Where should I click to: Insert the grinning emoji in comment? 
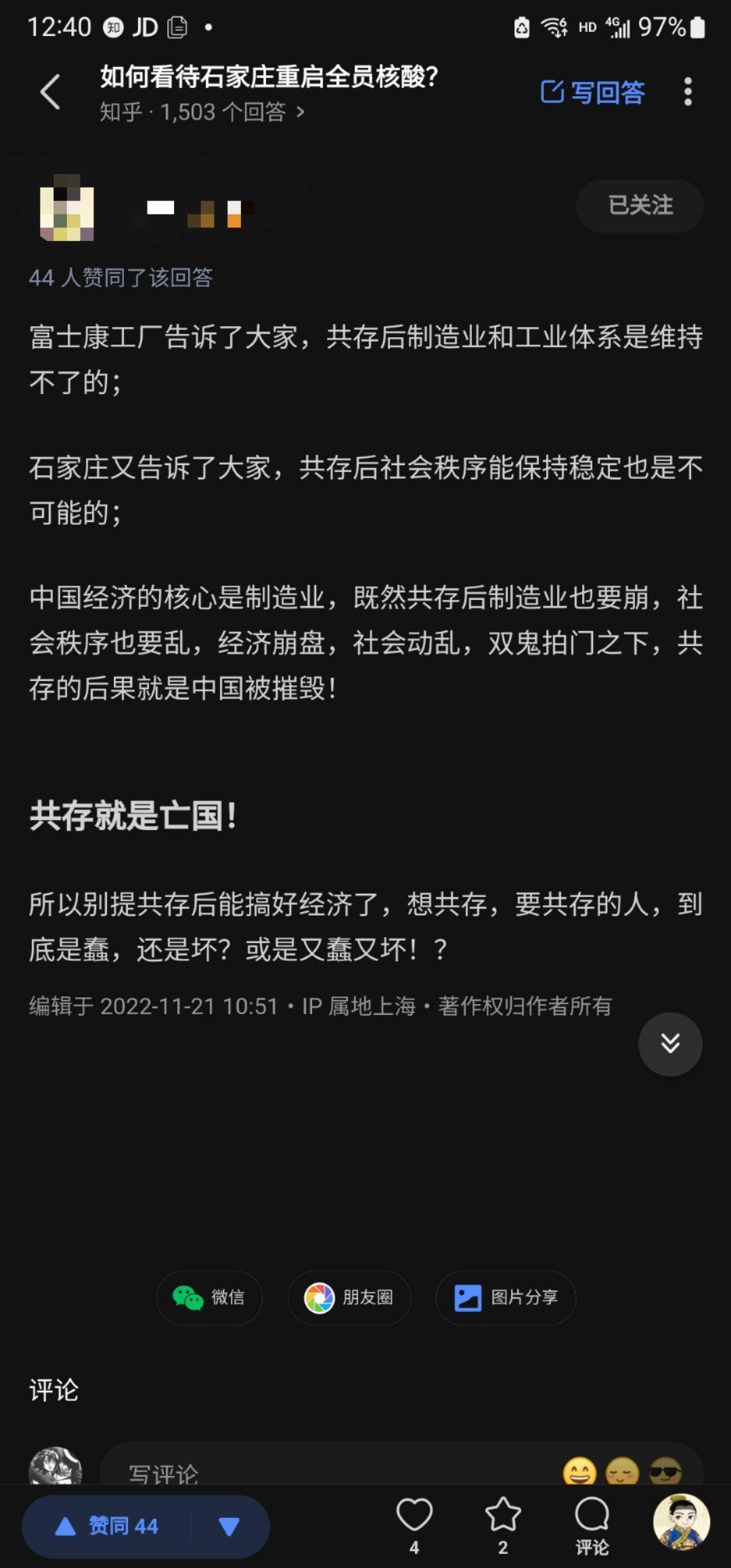pos(579,1471)
